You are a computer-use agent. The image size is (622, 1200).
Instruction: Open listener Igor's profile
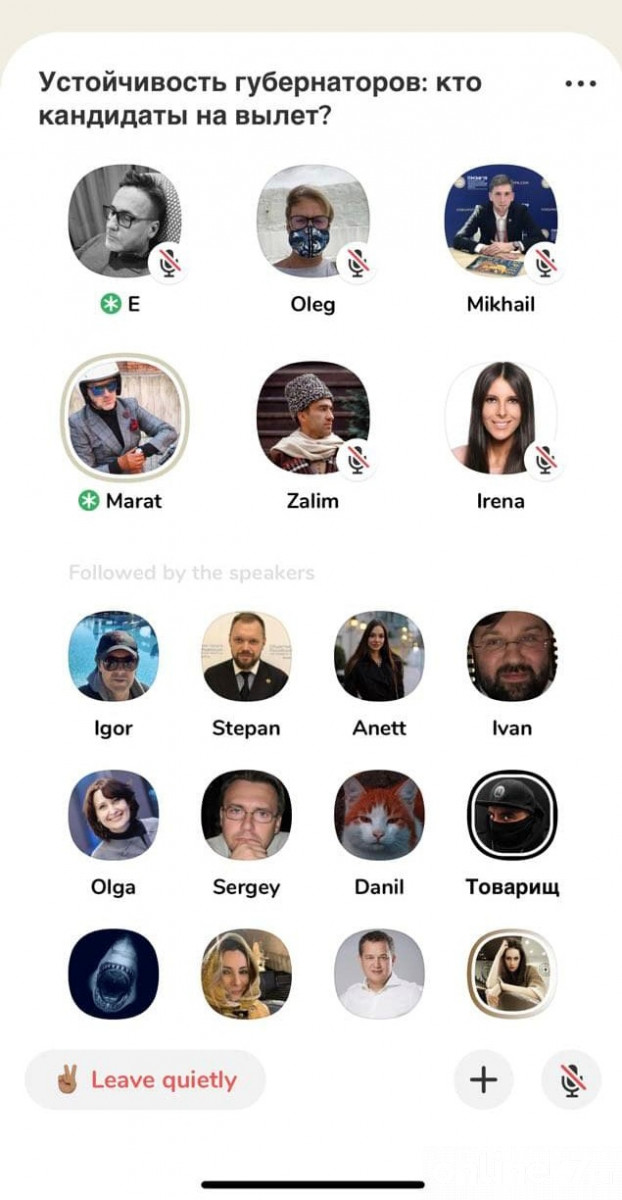[x=113, y=656]
